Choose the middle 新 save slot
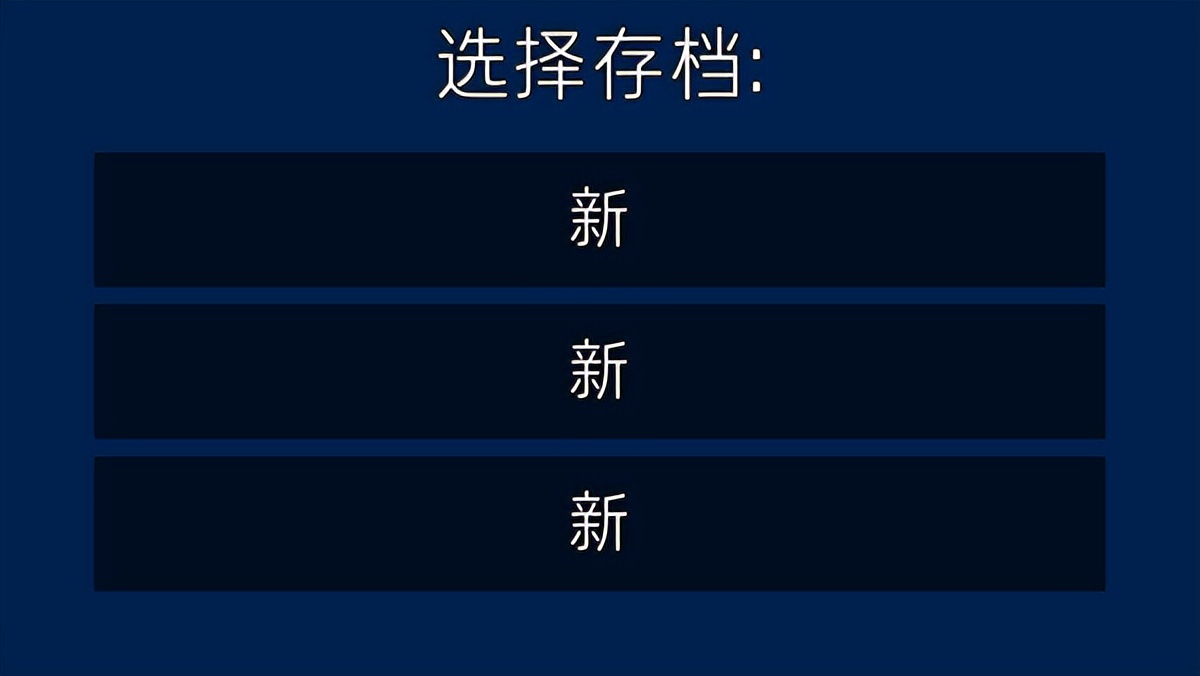 click(599, 371)
